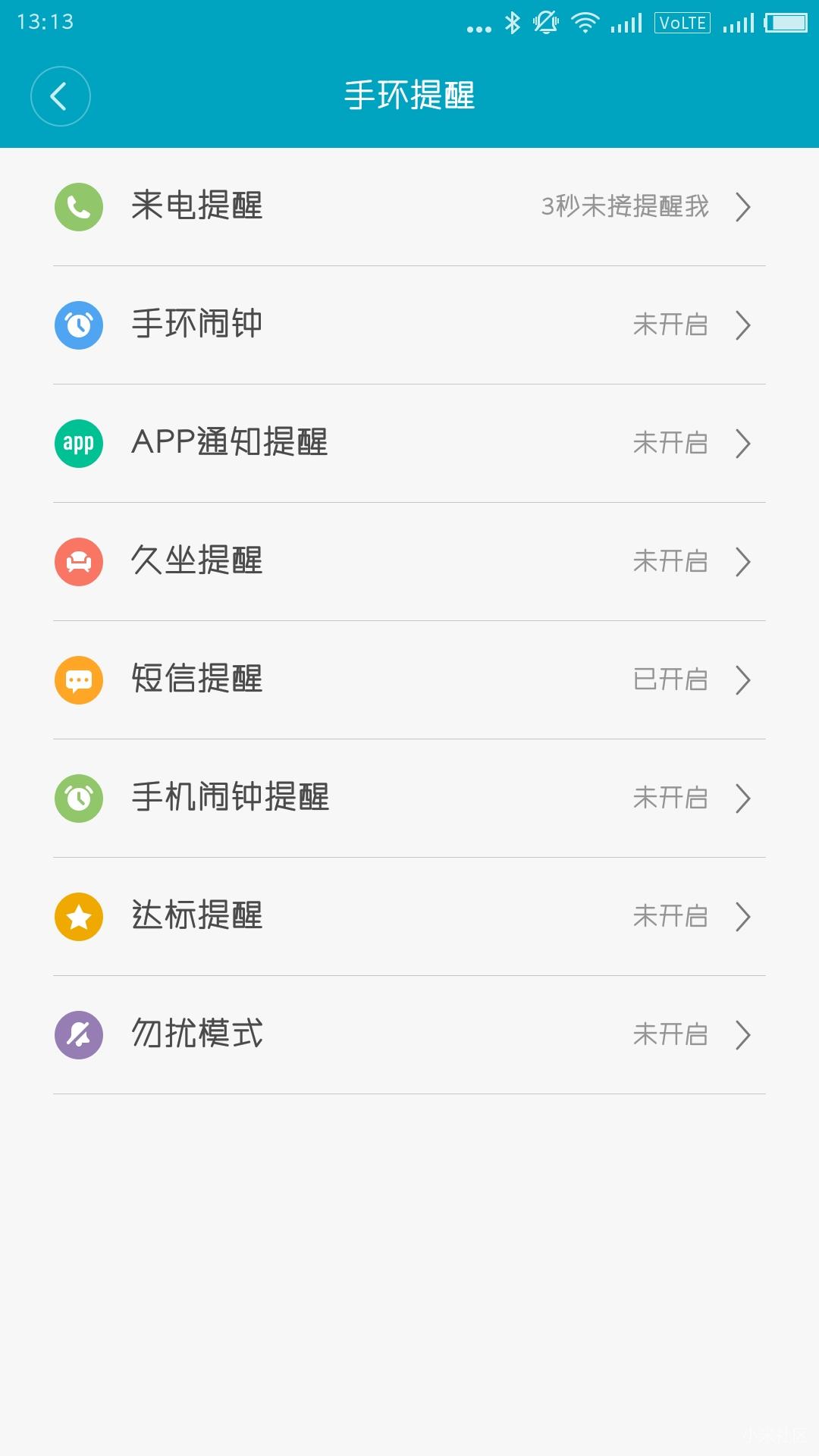Select the 手机闹钟提醒 list entry
Screen dimensions: 819x1456
[409, 798]
